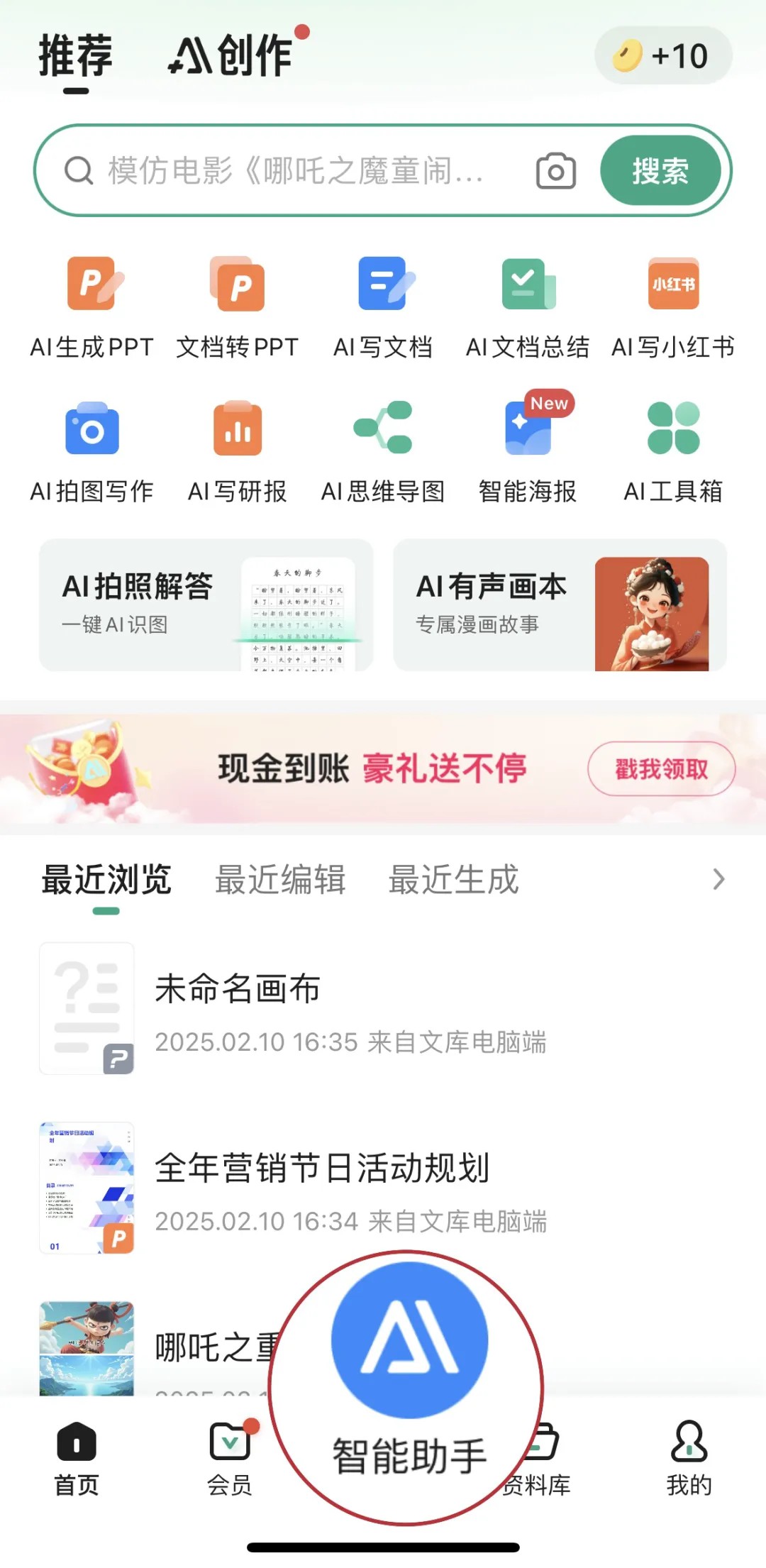
Task: Open AI有声画本 card
Action: (560, 605)
